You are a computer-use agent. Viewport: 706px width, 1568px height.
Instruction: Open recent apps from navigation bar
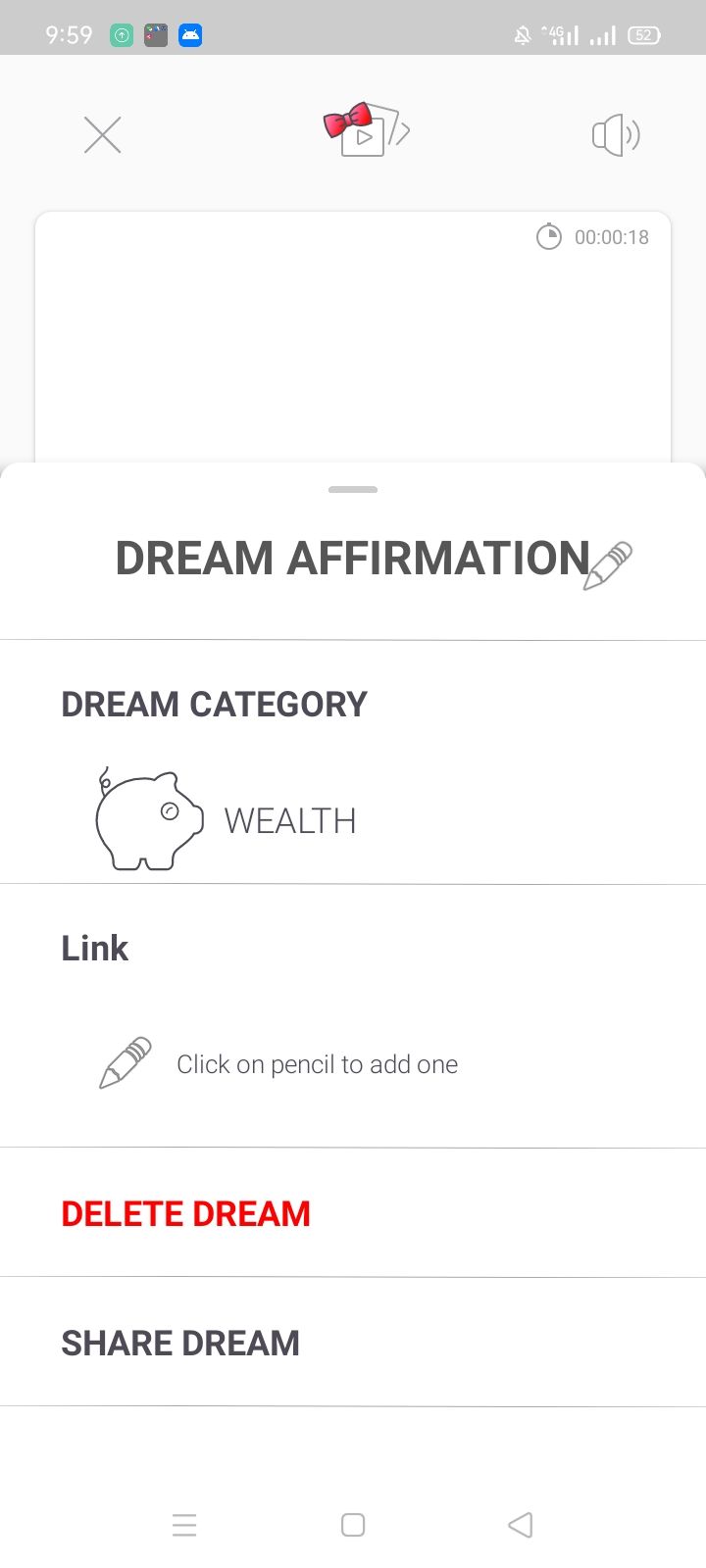pyautogui.click(x=184, y=1525)
